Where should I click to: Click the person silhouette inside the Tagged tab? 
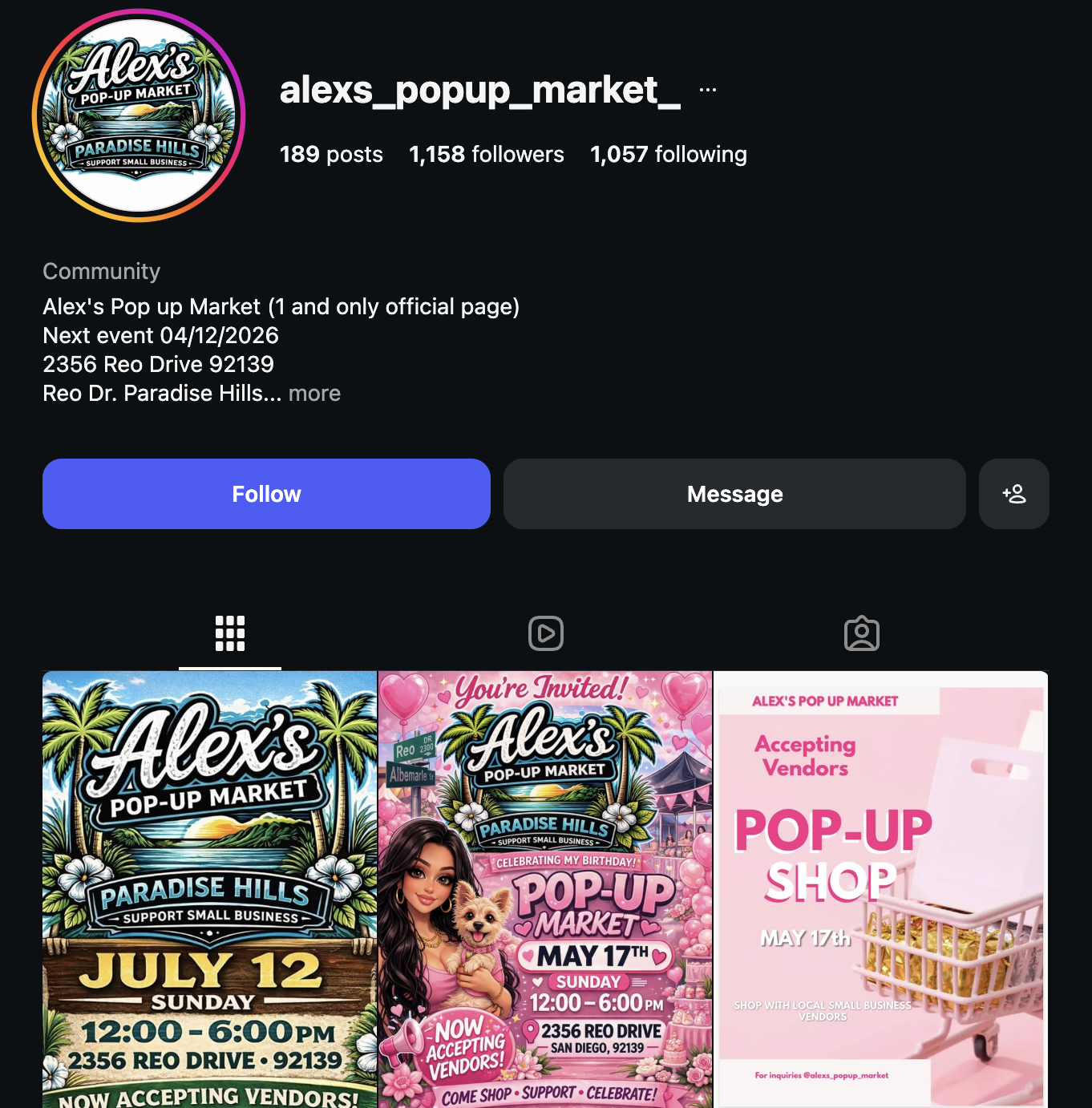point(862,633)
